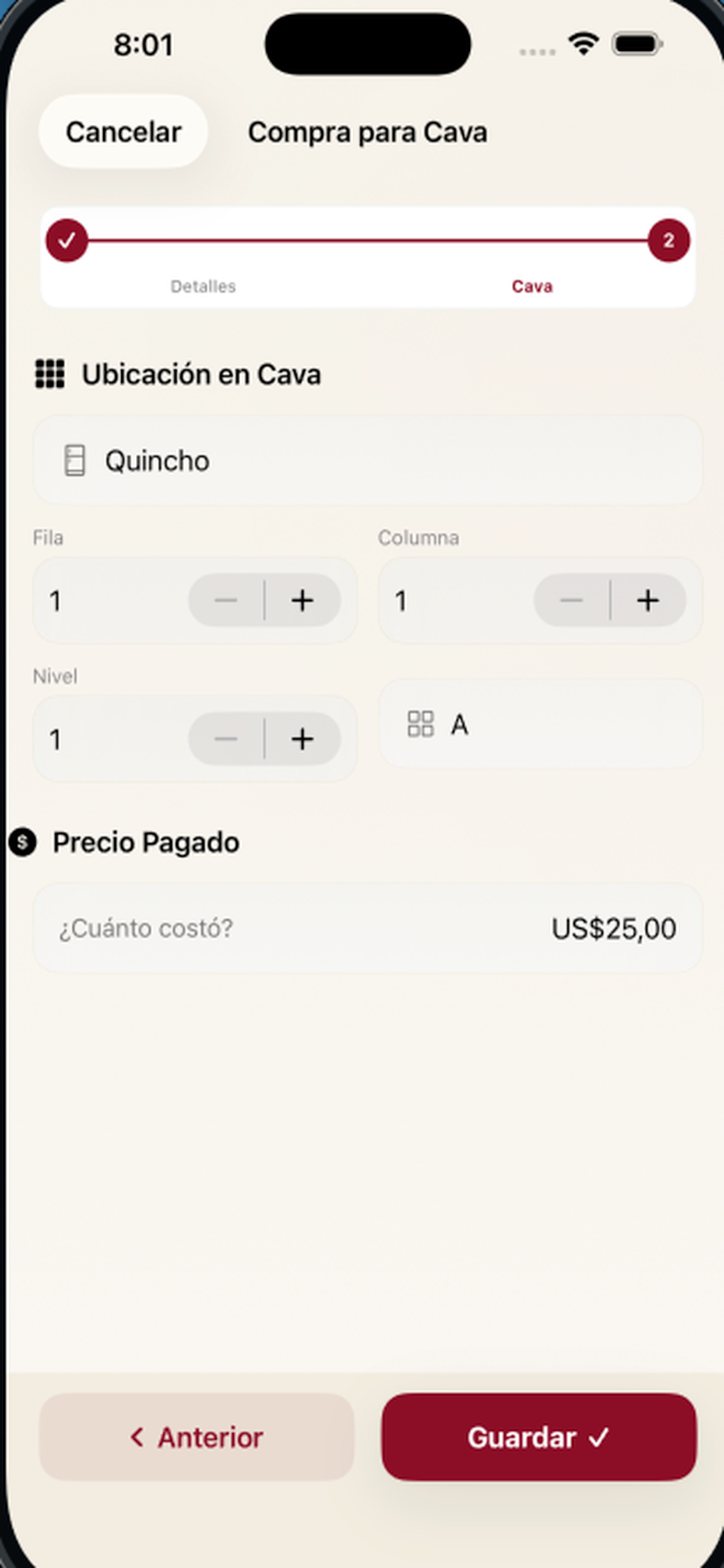The width and height of the screenshot is (724, 1568).
Task: Tap Cancelar to discard the purchase
Action: coord(123,131)
